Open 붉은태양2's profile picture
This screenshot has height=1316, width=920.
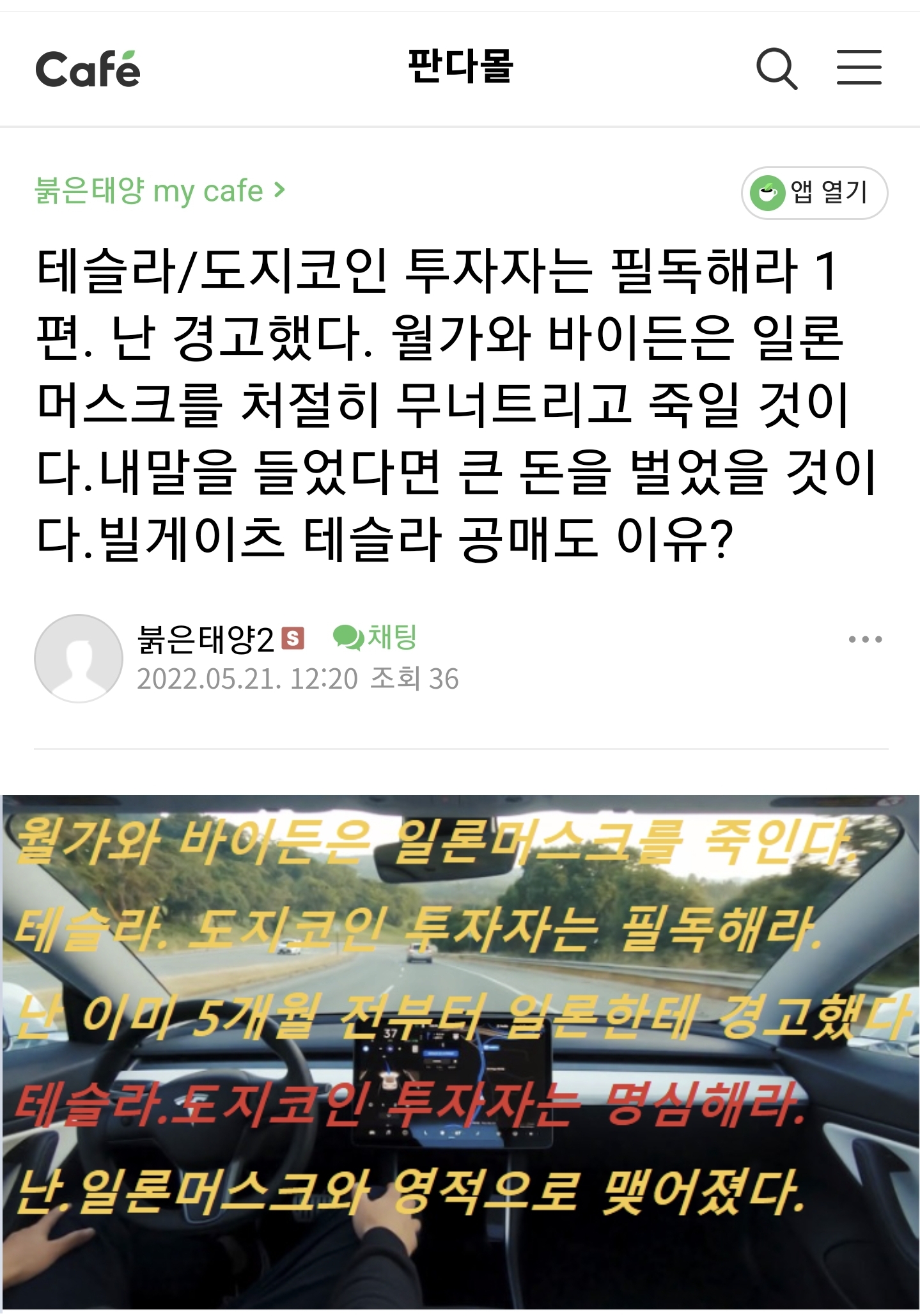pos(79,658)
